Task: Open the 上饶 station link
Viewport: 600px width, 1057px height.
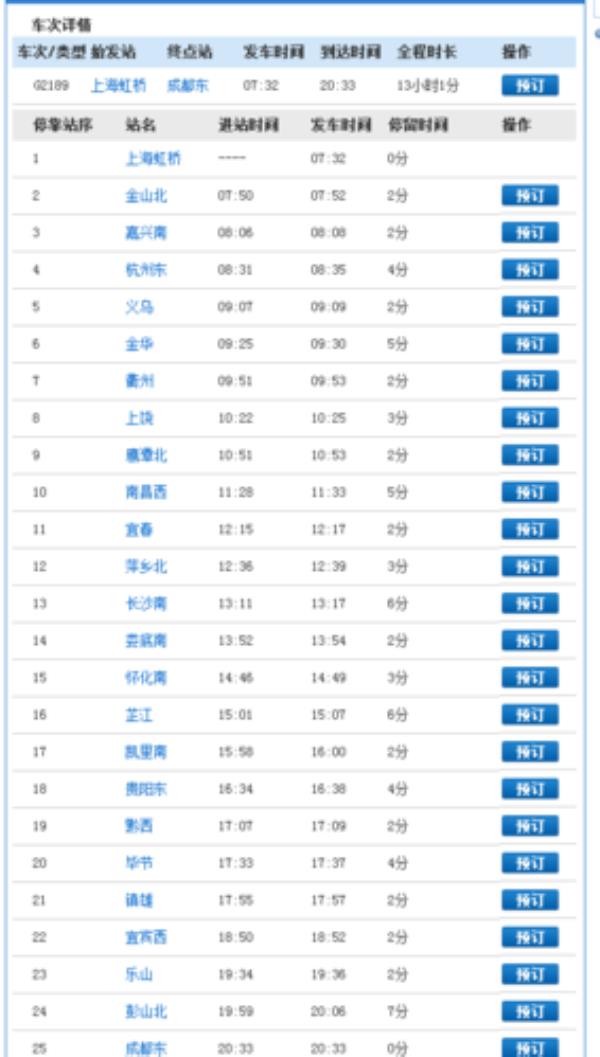Action: tap(139, 418)
